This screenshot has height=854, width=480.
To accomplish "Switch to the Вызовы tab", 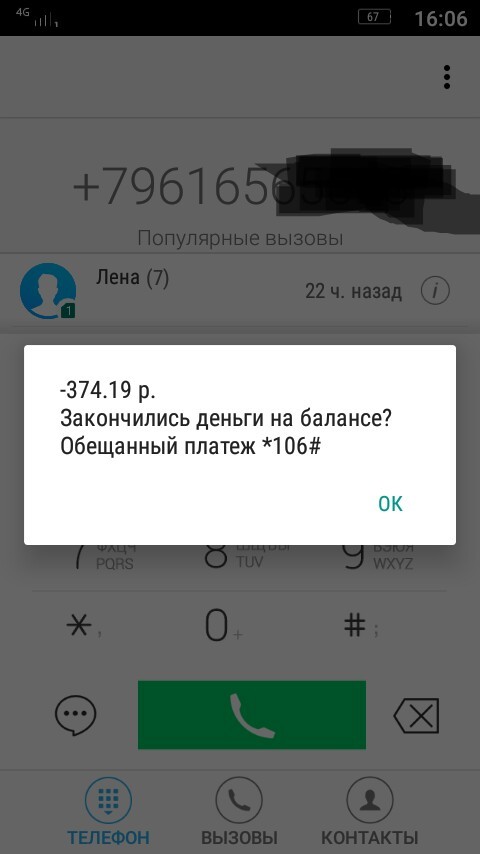I will click(x=239, y=812).
